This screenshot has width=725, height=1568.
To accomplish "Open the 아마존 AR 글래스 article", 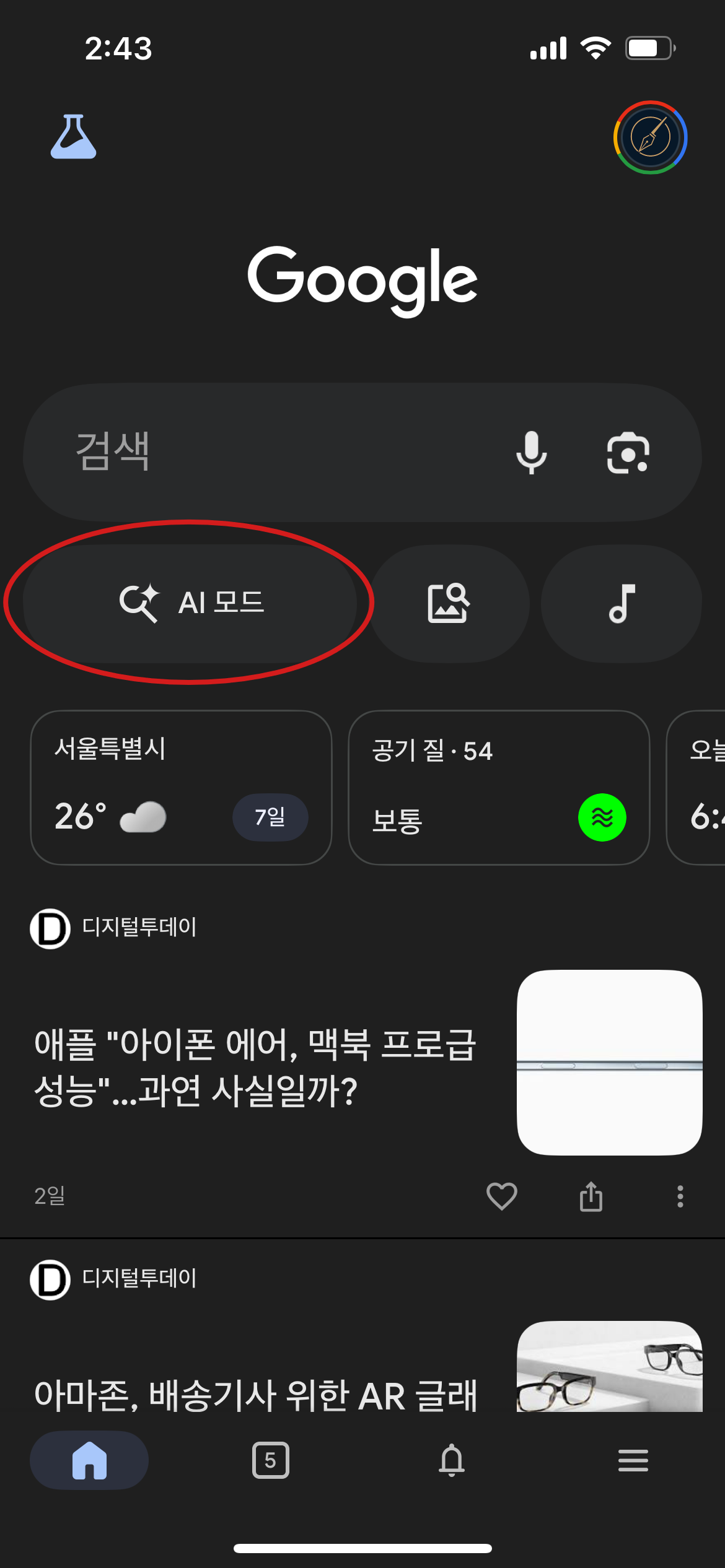I will [255, 1395].
